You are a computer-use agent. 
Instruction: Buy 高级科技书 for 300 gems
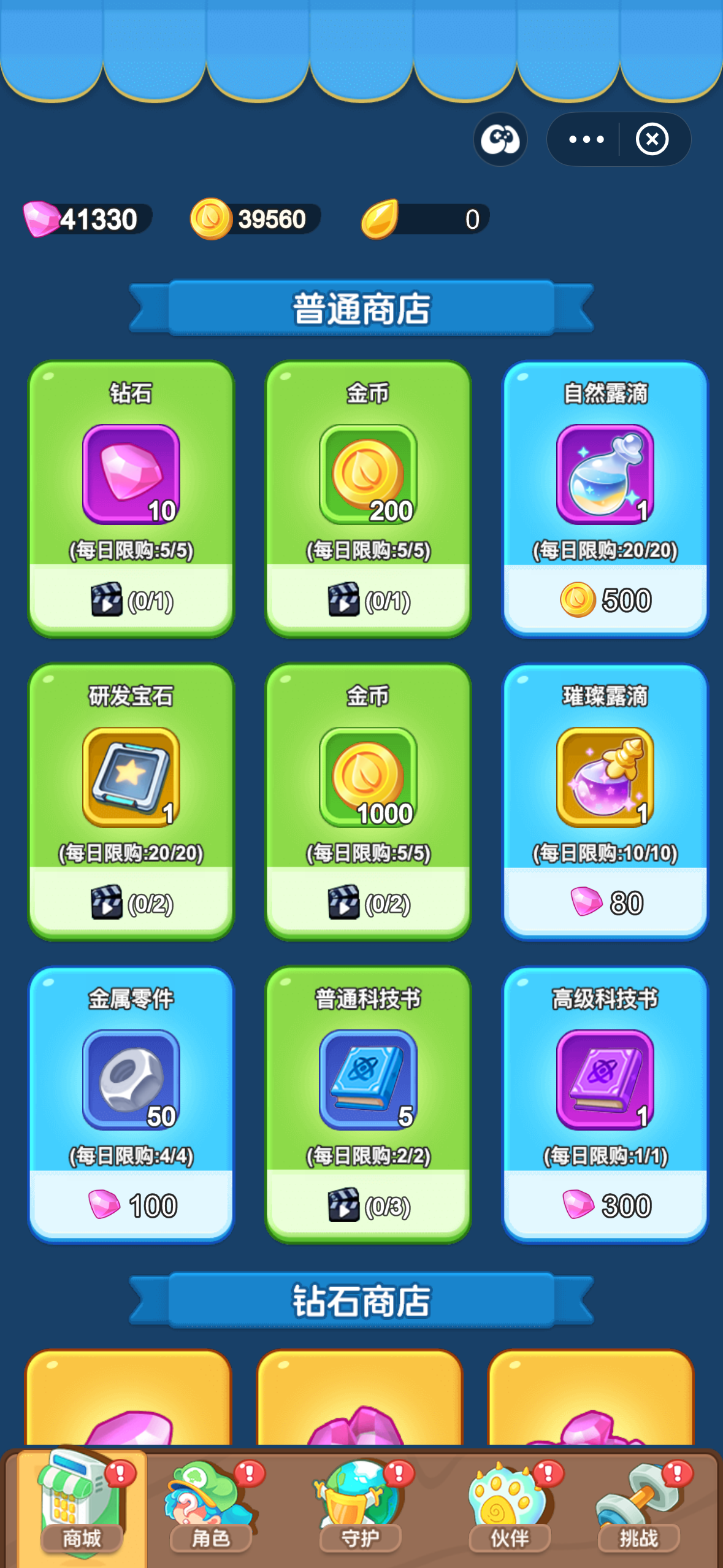coord(605,1205)
